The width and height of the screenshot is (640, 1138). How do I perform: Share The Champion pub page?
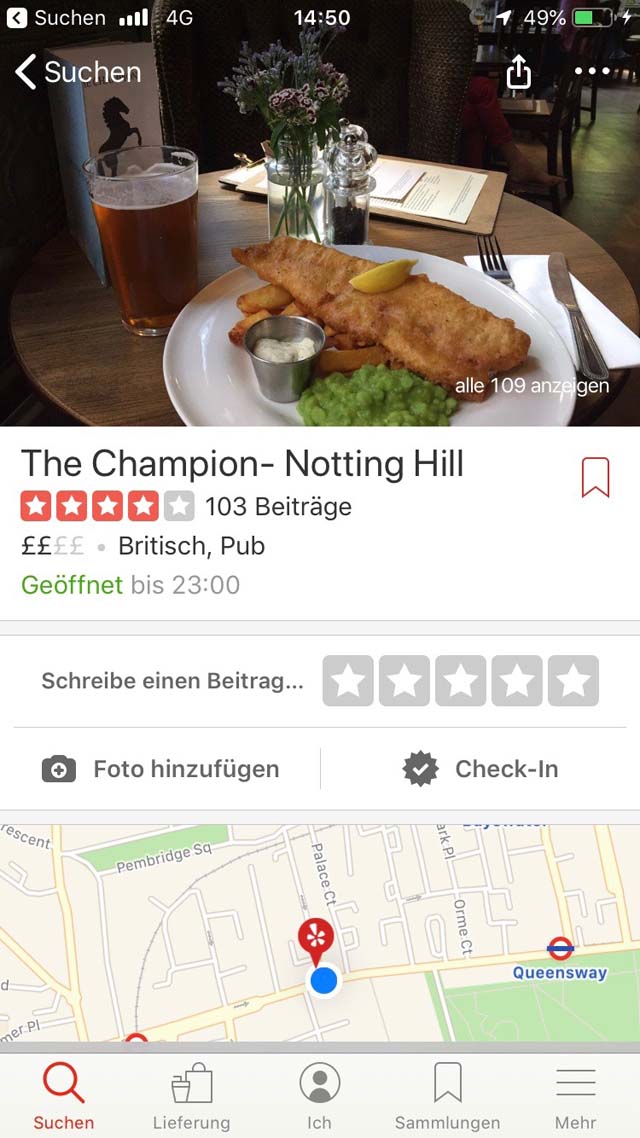click(519, 72)
